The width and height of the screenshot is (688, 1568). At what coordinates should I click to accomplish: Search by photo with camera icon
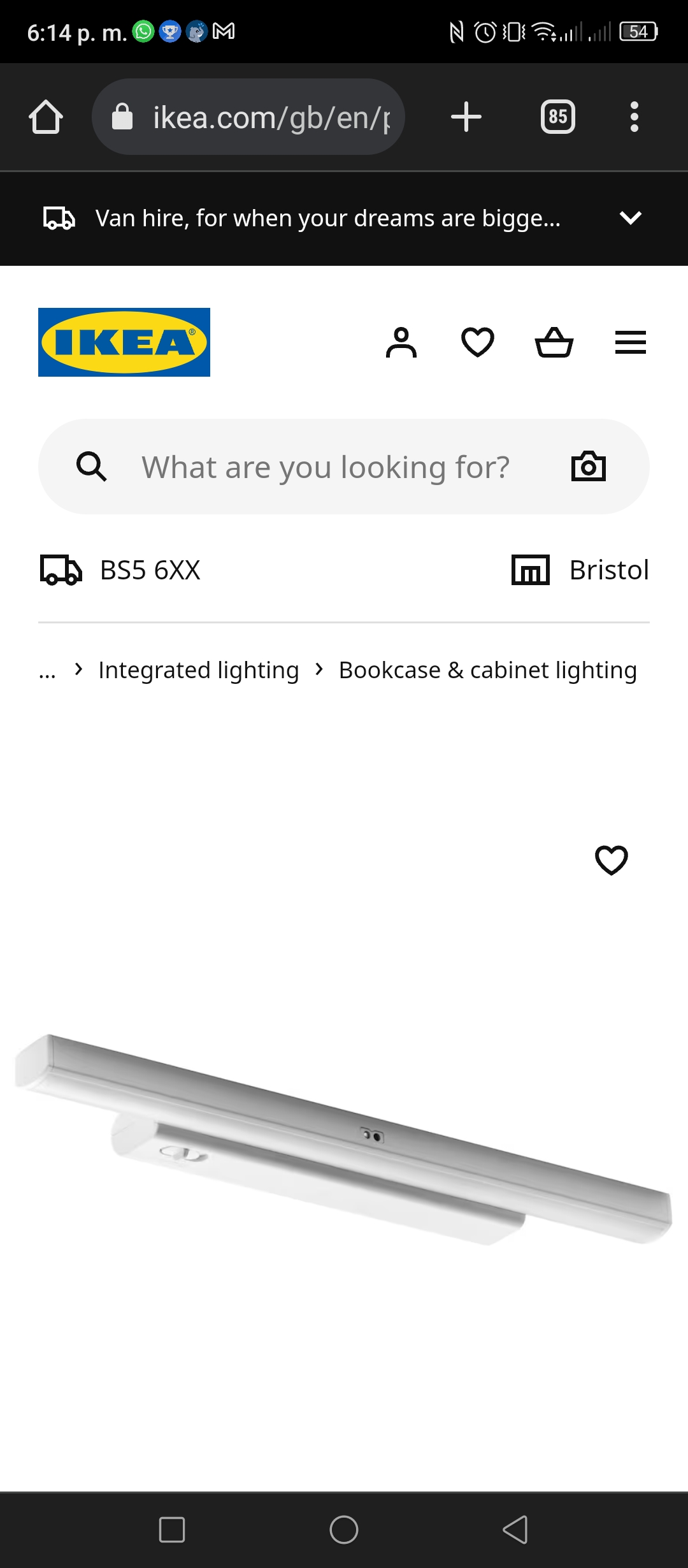point(589,467)
